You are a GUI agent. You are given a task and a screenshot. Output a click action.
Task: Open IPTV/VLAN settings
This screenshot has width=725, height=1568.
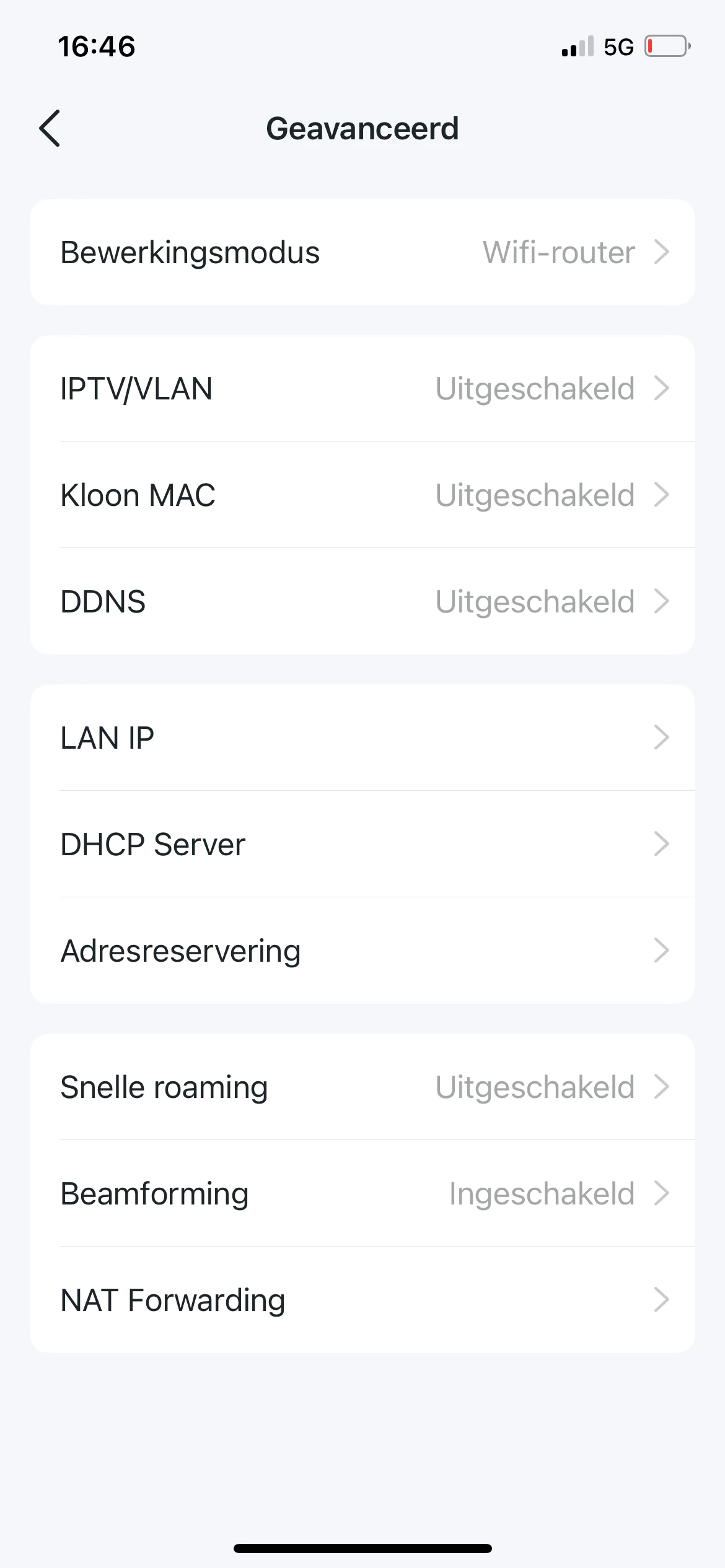tap(362, 388)
